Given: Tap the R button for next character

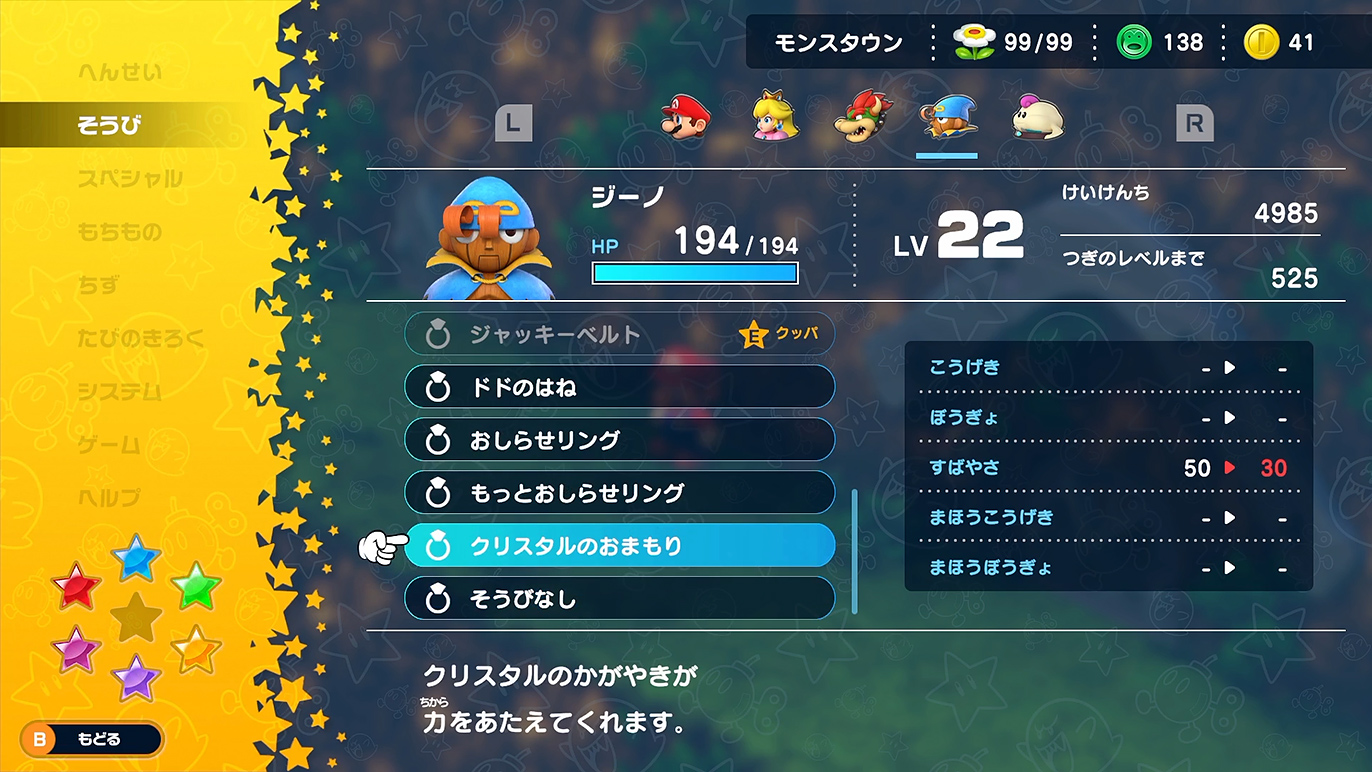Looking at the screenshot, I should [1194, 123].
